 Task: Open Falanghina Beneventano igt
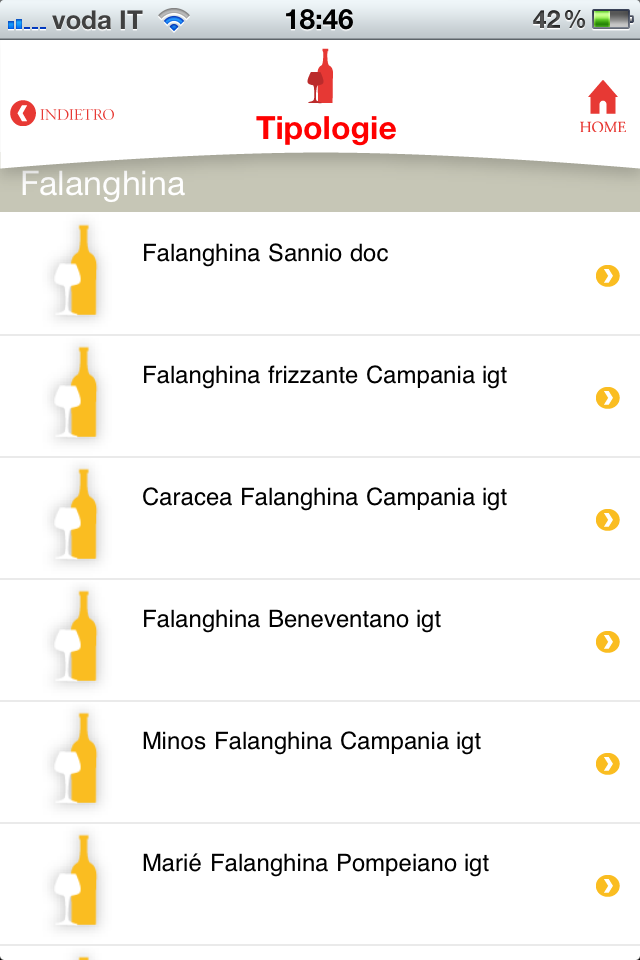(320, 640)
